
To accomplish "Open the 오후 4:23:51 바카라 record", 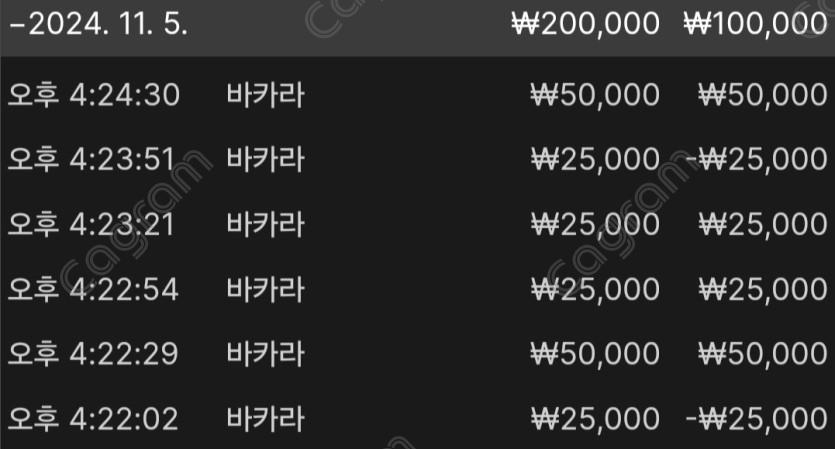I will (x=417, y=159).
